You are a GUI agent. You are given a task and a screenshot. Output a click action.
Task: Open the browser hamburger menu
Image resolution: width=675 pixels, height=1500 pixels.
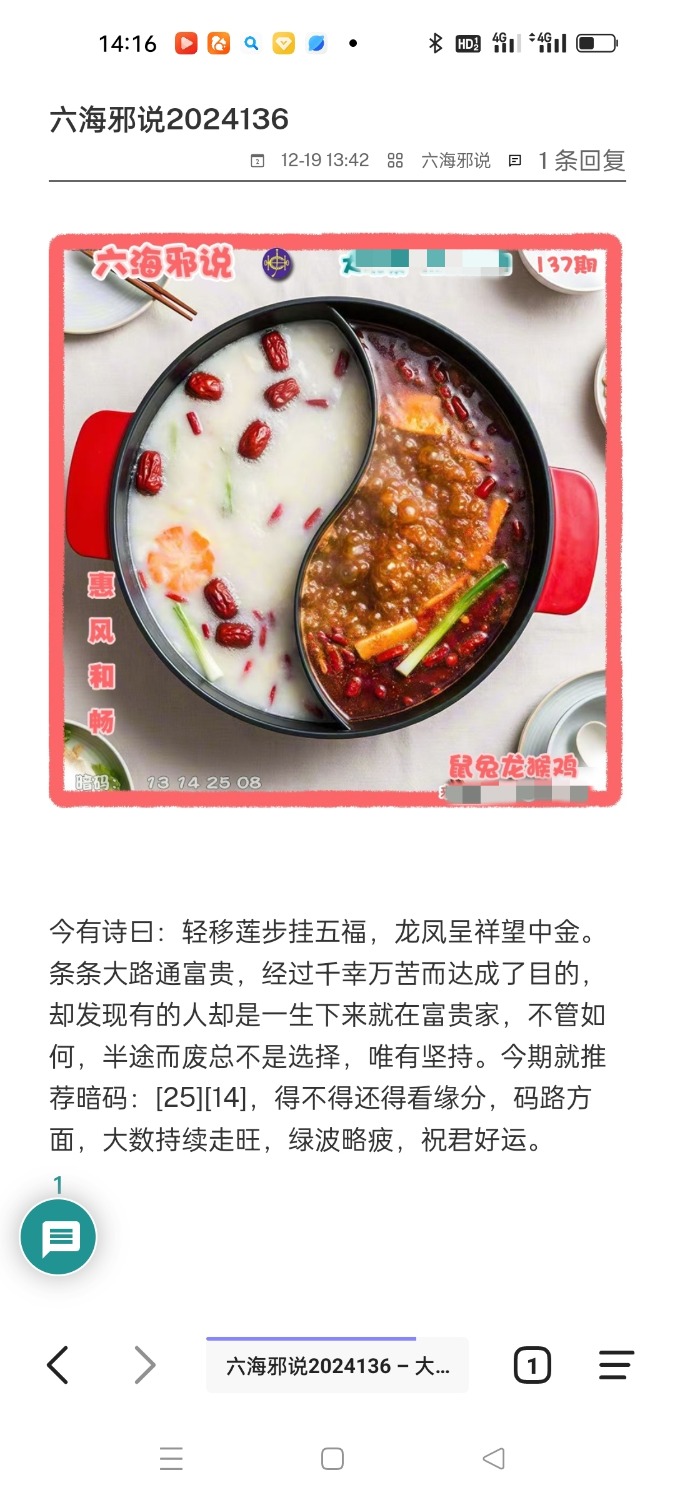[616, 1365]
